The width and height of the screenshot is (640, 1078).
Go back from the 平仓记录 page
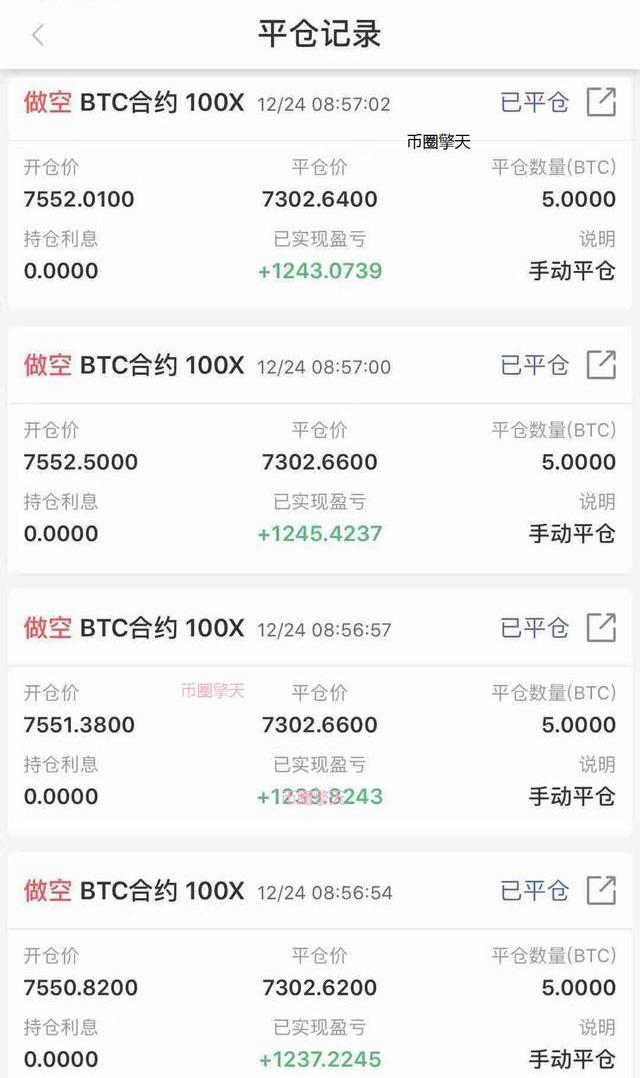click(38, 36)
